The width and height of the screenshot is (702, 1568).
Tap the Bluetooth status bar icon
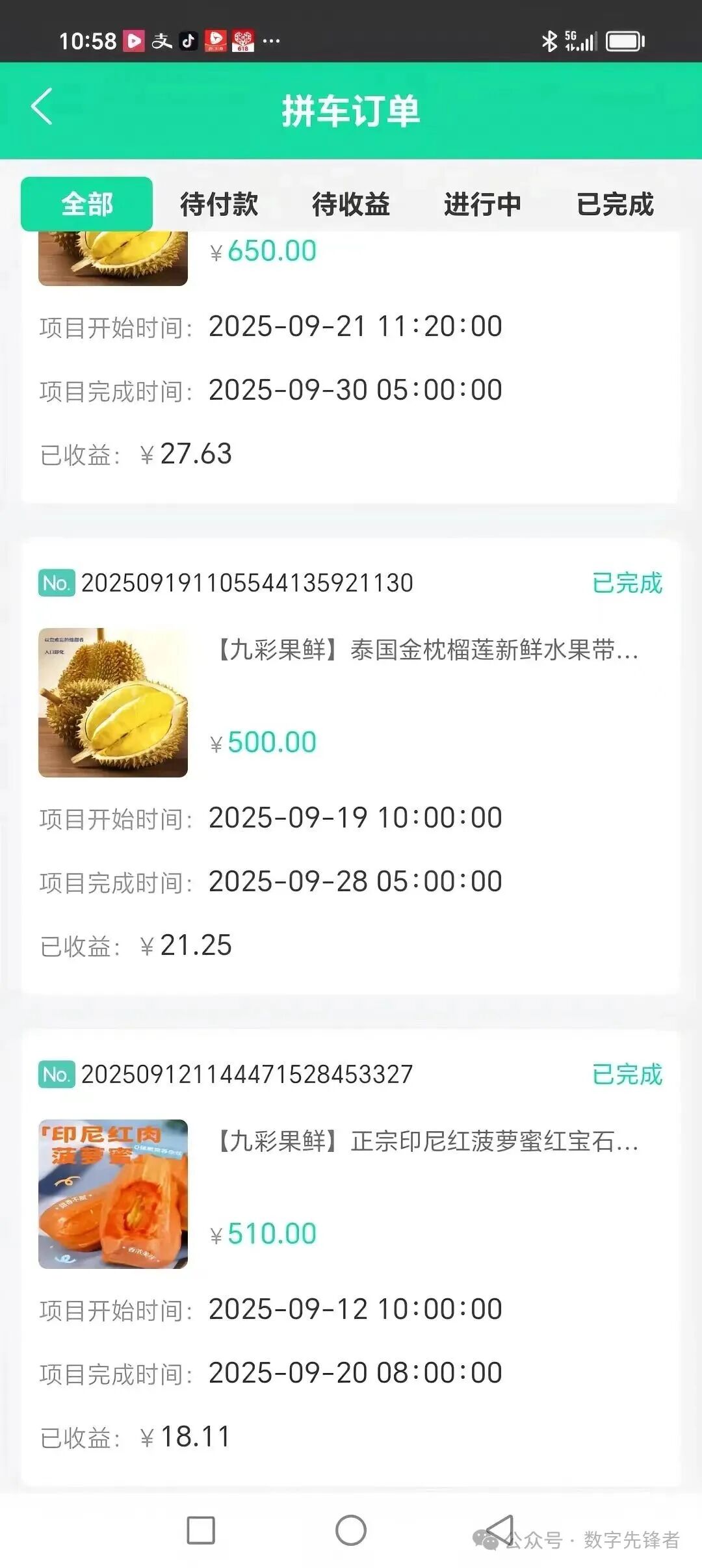549,40
